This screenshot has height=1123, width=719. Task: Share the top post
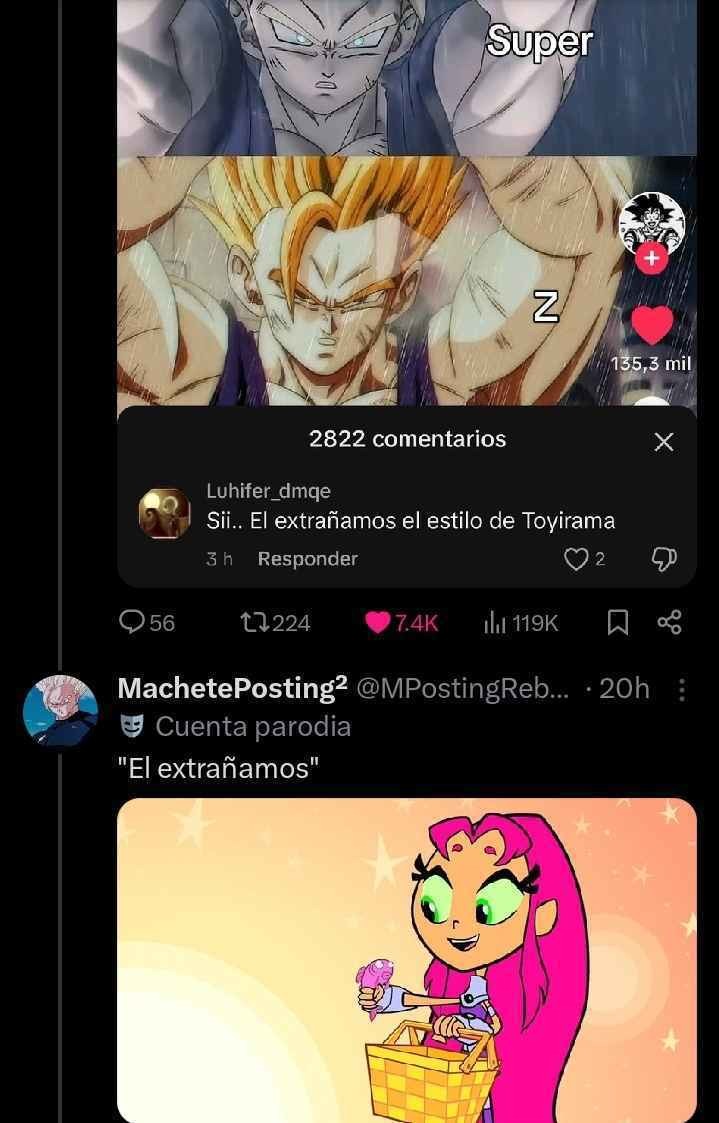[669, 623]
